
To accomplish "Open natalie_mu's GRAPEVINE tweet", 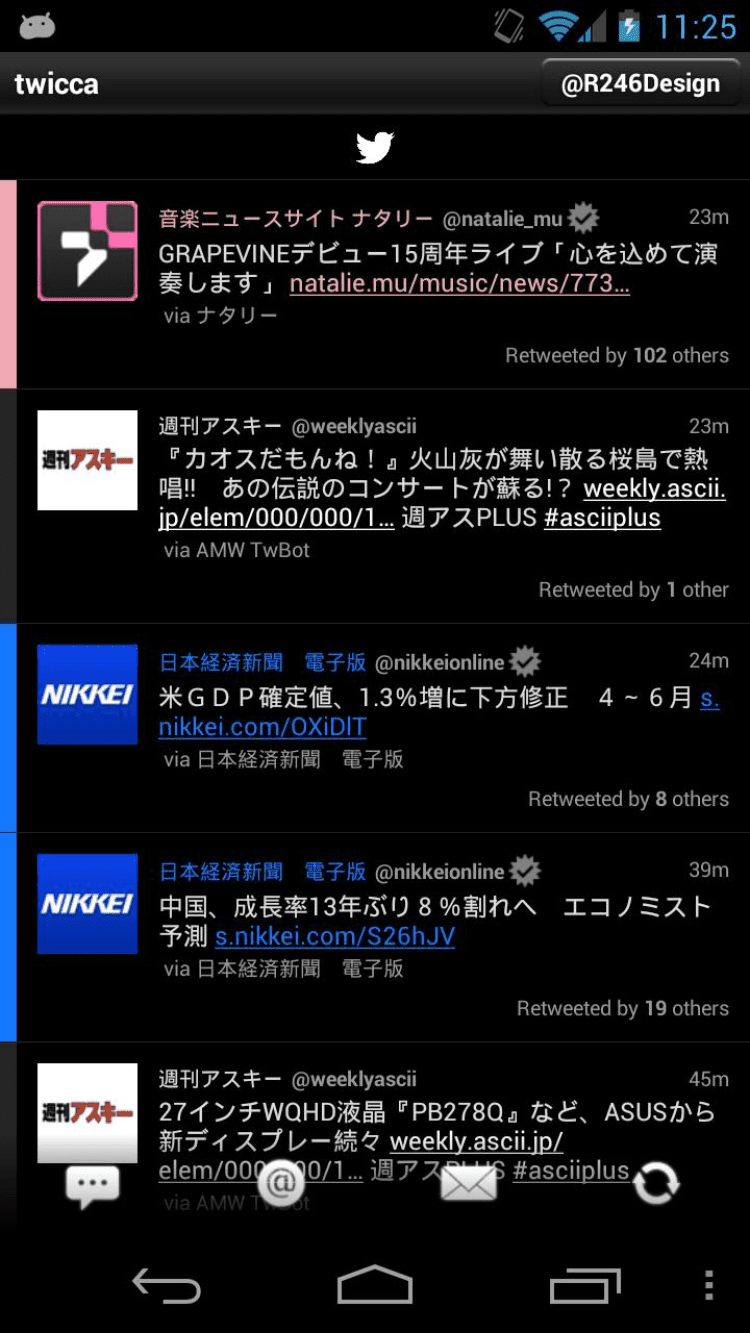I will click(383, 285).
